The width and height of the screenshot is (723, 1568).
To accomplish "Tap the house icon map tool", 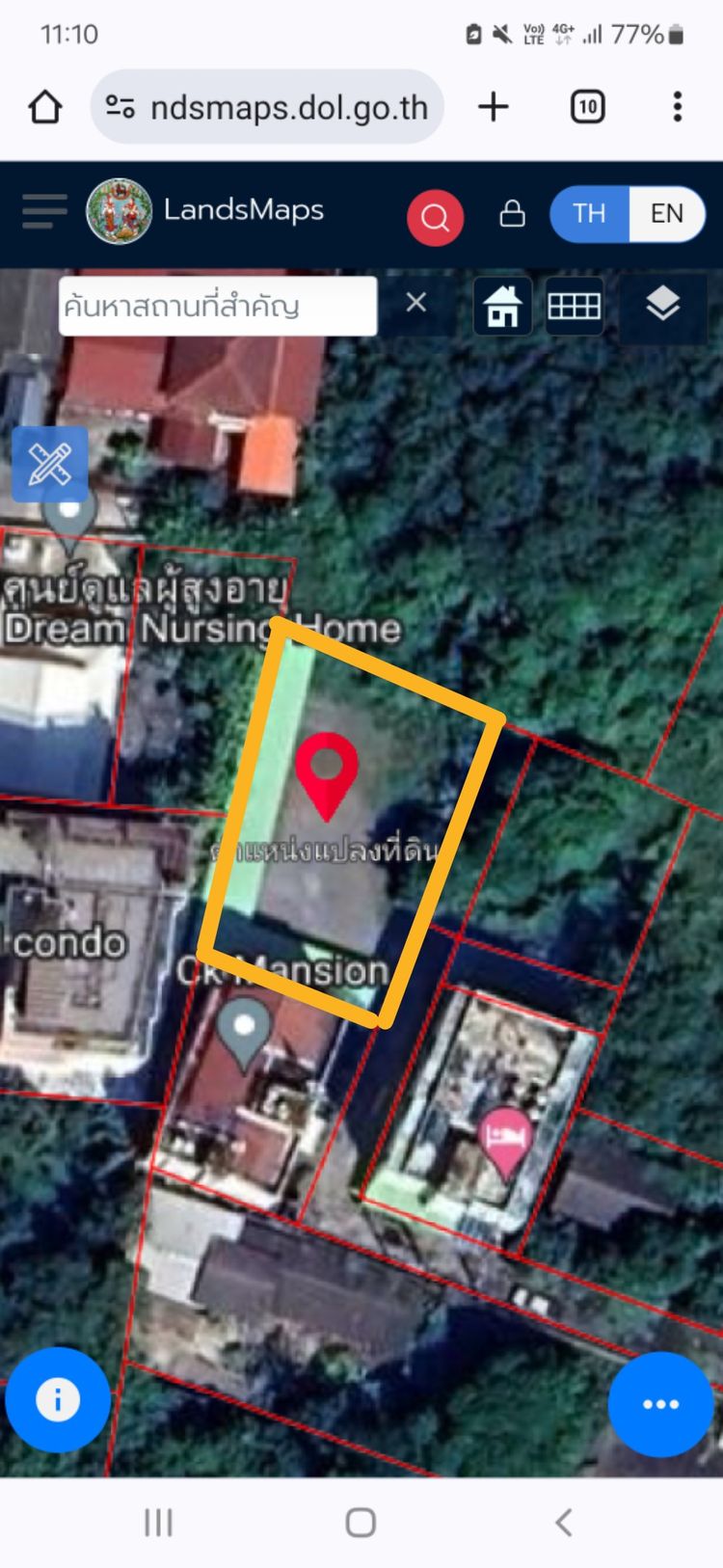I will [x=502, y=307].
